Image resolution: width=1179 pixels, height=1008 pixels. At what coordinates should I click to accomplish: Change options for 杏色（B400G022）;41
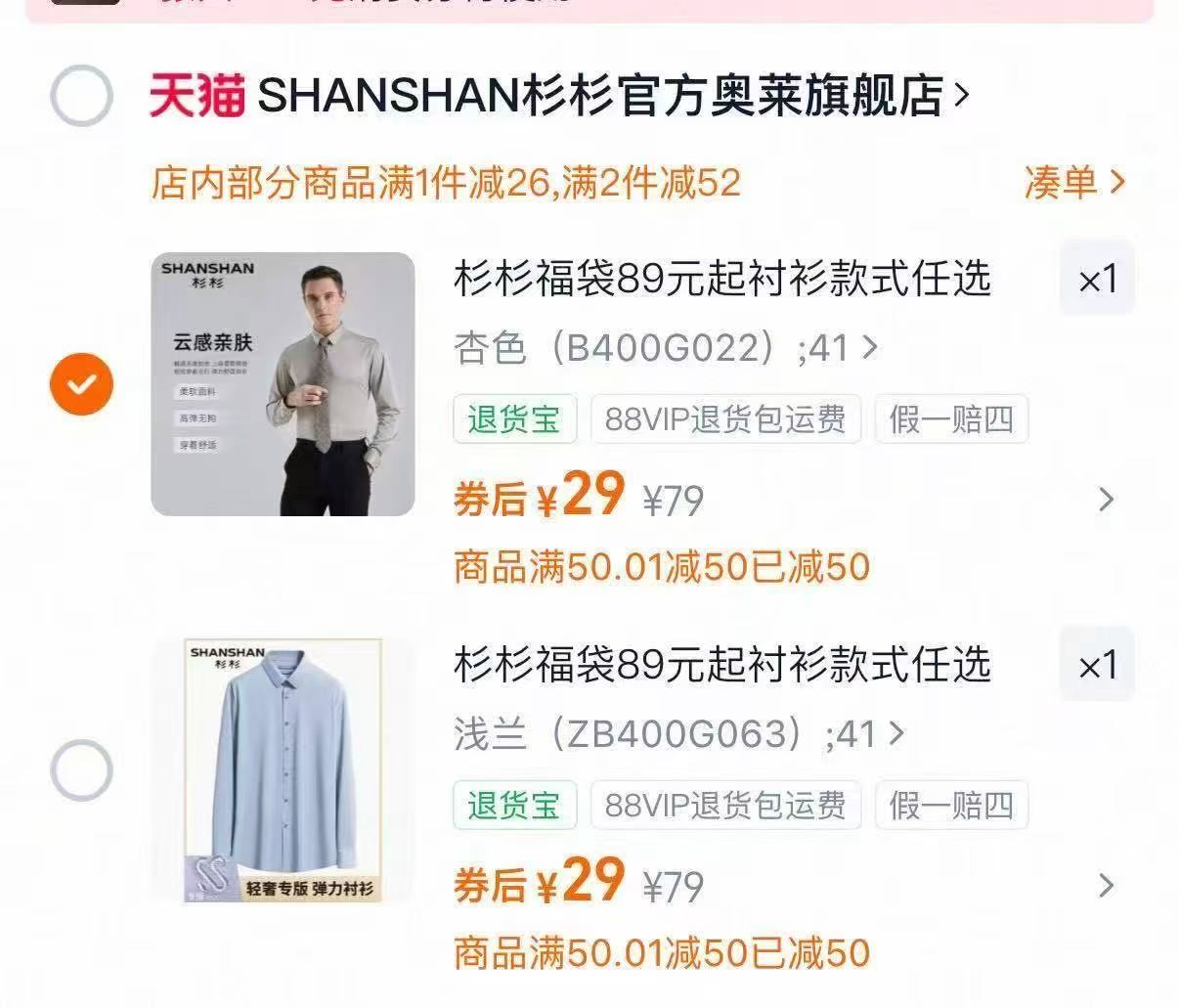tap(667, 348)
